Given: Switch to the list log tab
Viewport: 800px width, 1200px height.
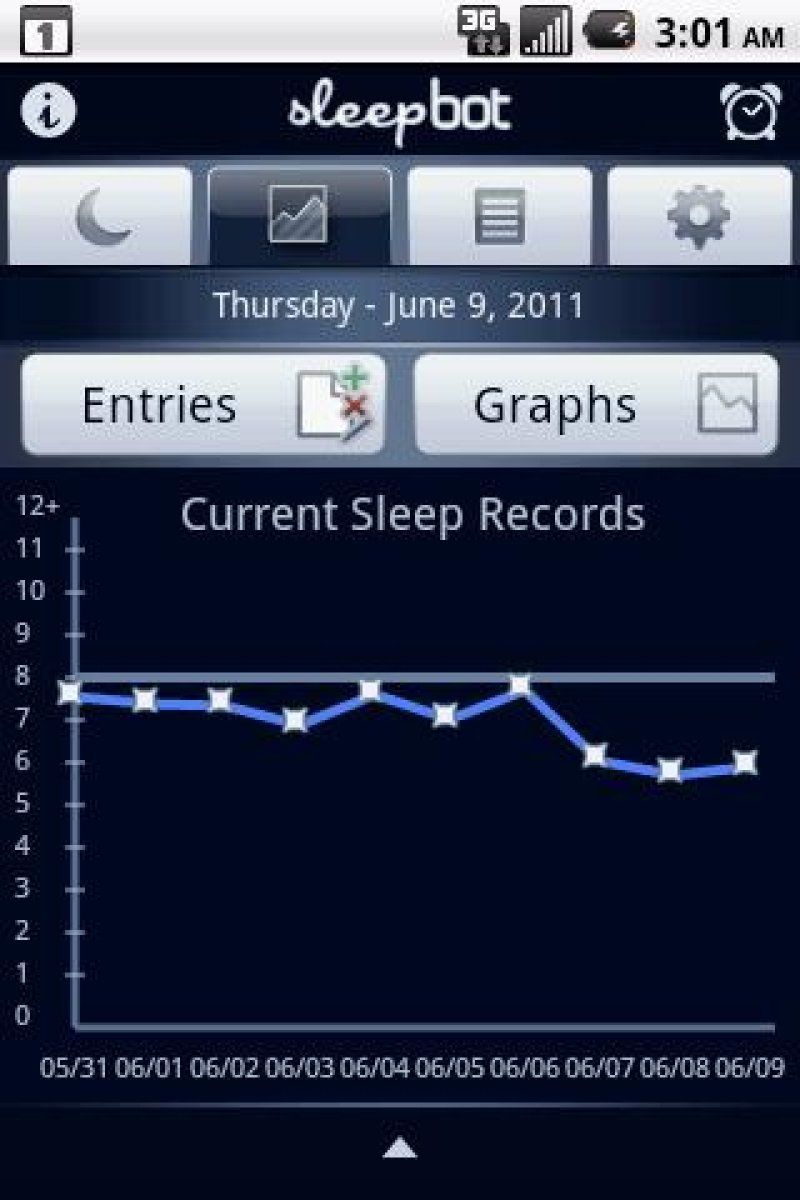Looking at the screenshot, I should tap(500, 216).
